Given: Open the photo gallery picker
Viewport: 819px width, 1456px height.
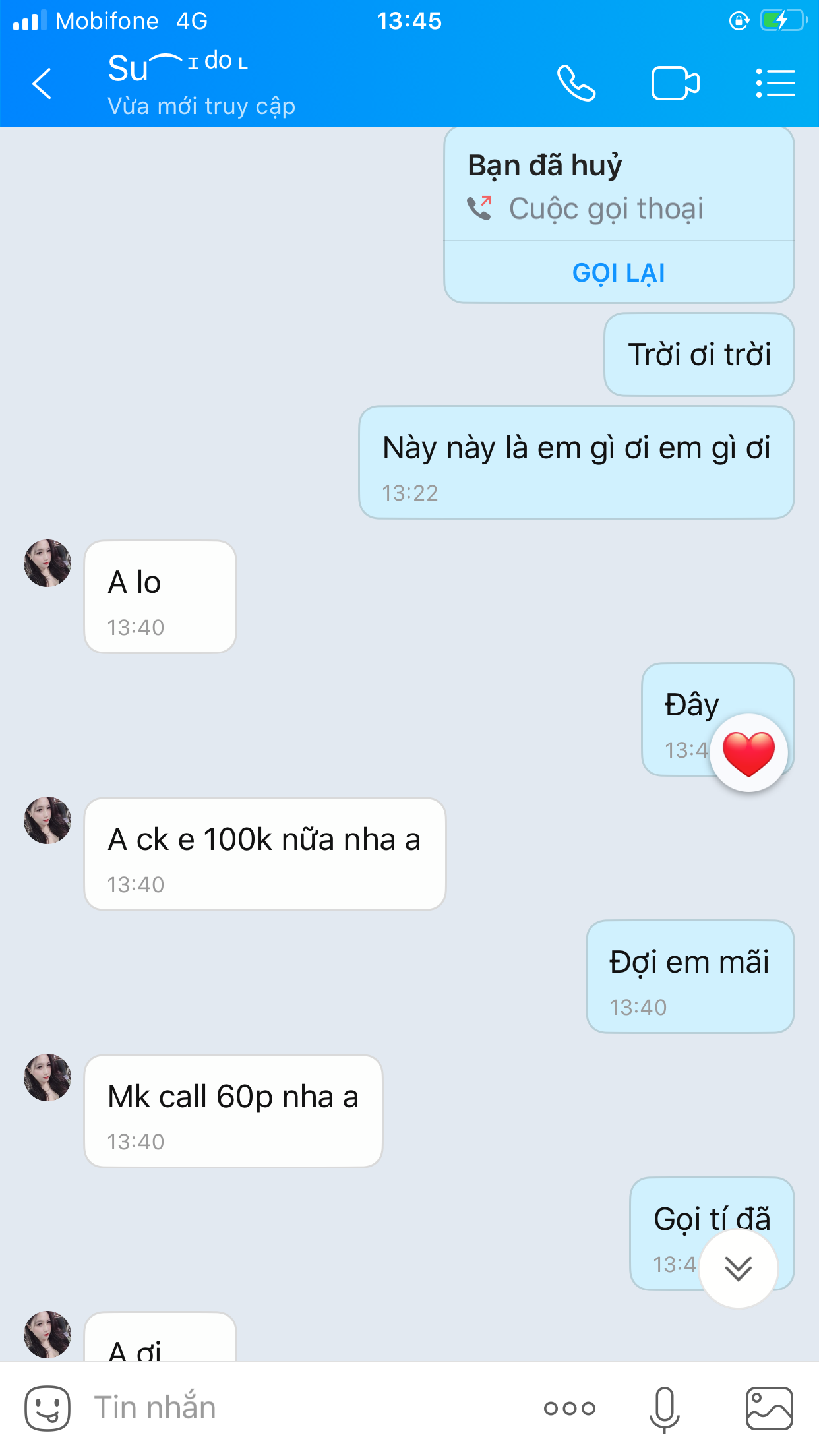Looking at the screenshot, I should pos(769,1408).
